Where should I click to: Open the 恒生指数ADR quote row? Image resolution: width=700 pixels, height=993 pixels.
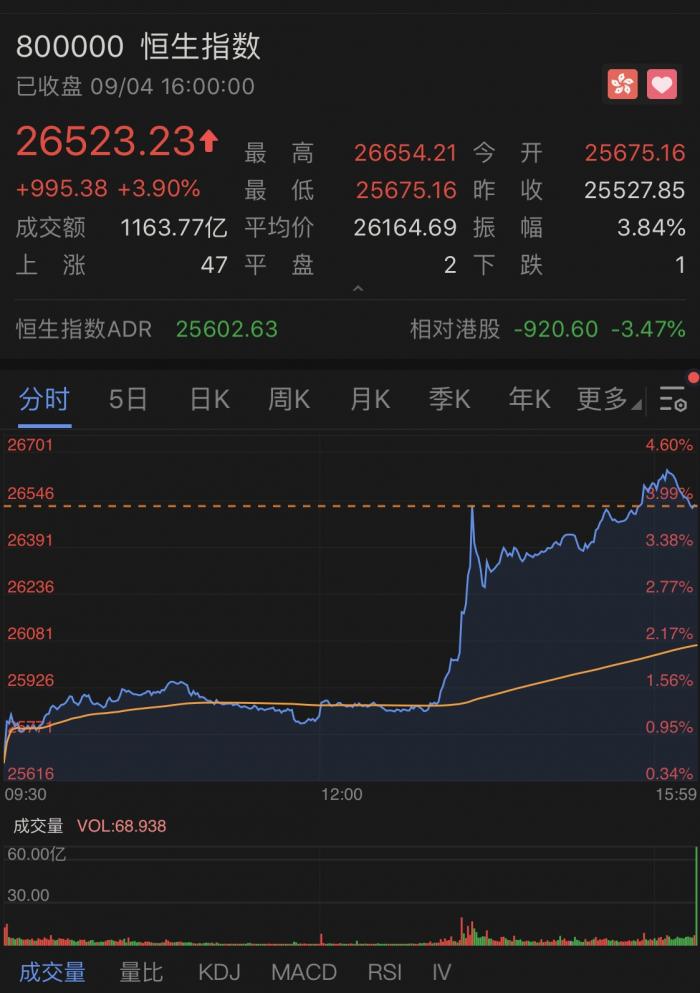click(146, 329)
